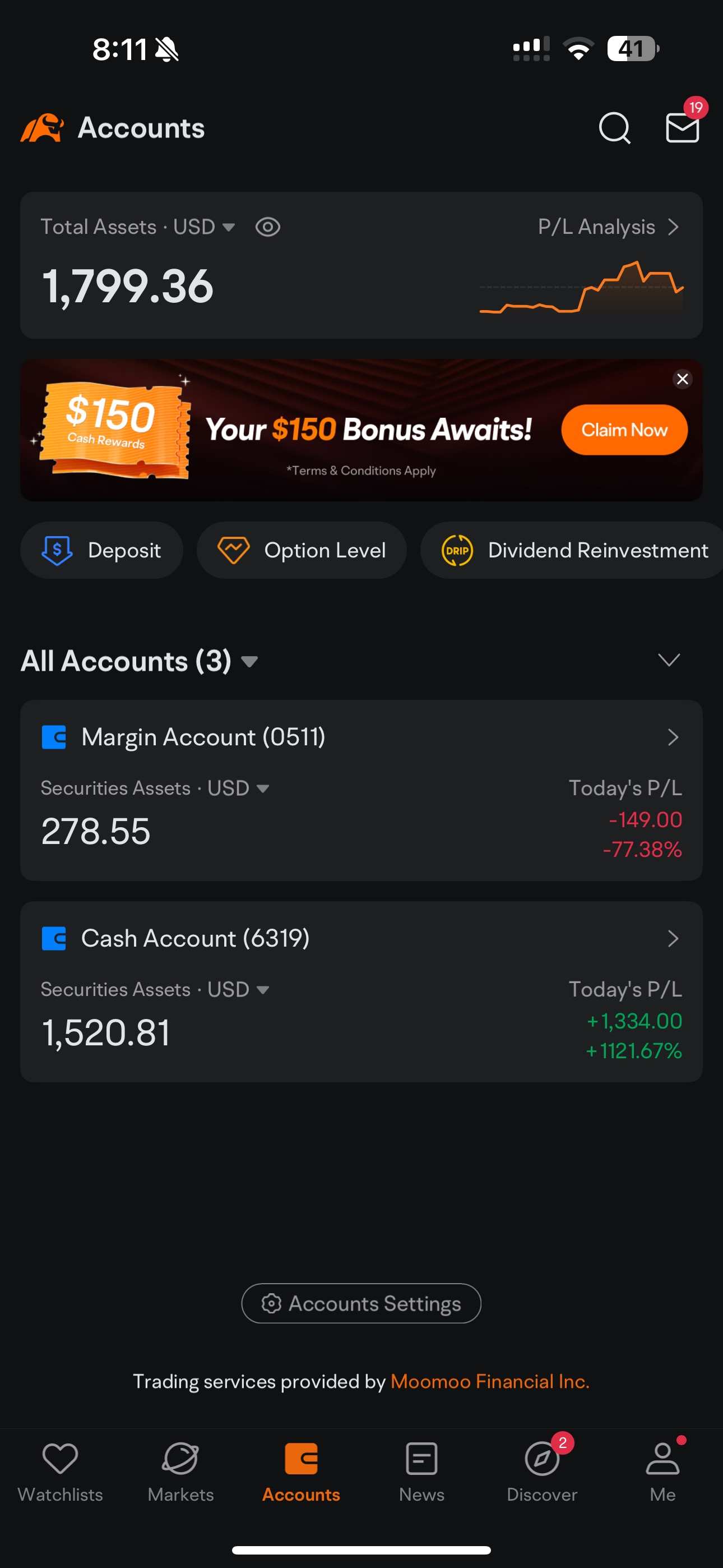This screenshot has height=1568, width=723.
Task: Follow the Moomoo Financial Inc. link
Action: coord(490,1381)
